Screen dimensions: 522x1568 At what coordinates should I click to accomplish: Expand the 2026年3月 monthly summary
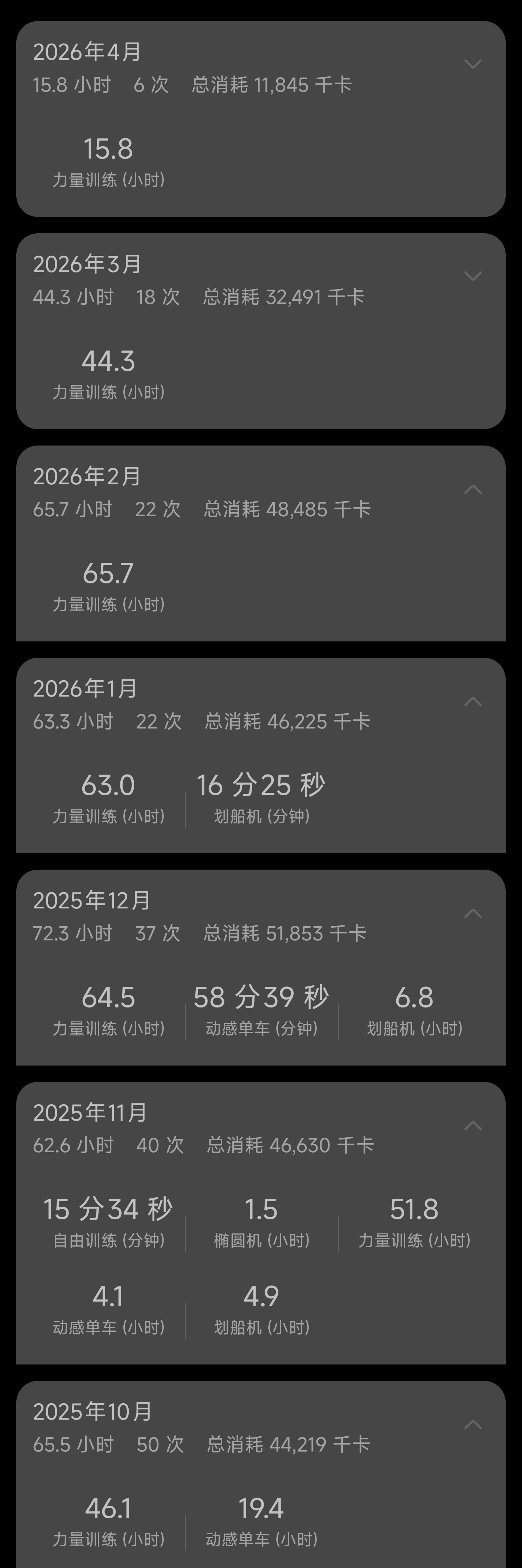pyautogui.click(x=473, y=276)
